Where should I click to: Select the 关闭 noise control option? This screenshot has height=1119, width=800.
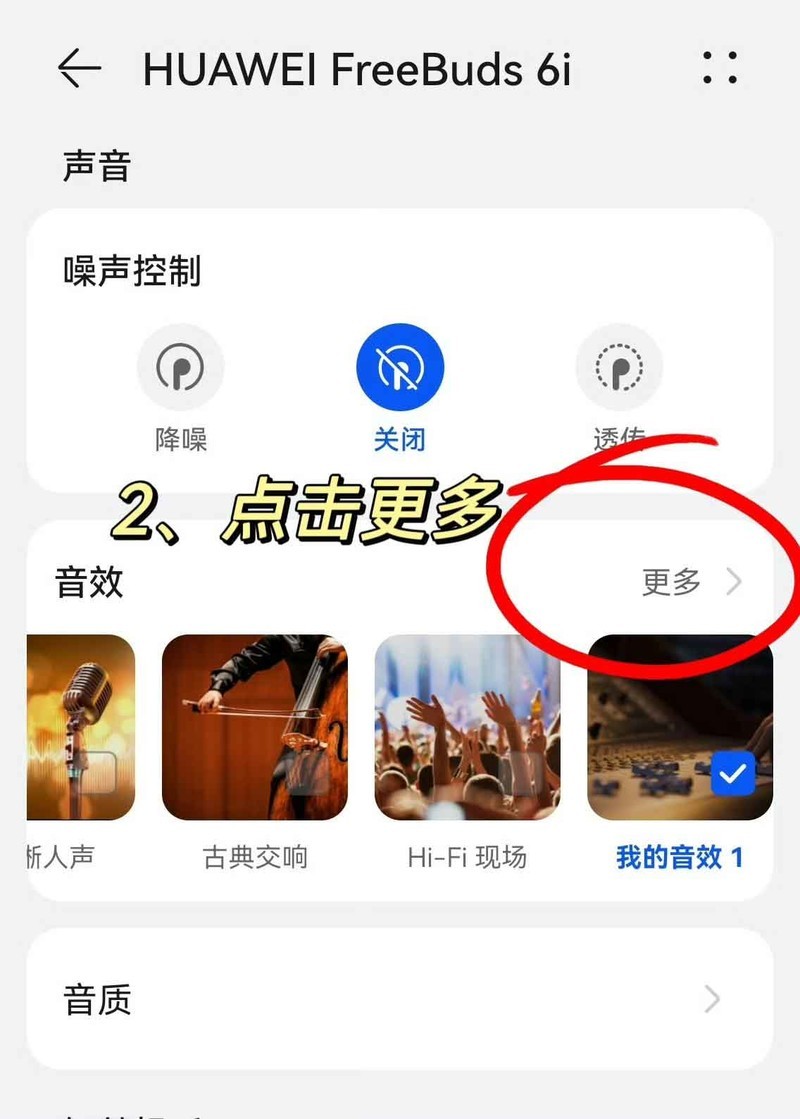(x=400, y=367)
